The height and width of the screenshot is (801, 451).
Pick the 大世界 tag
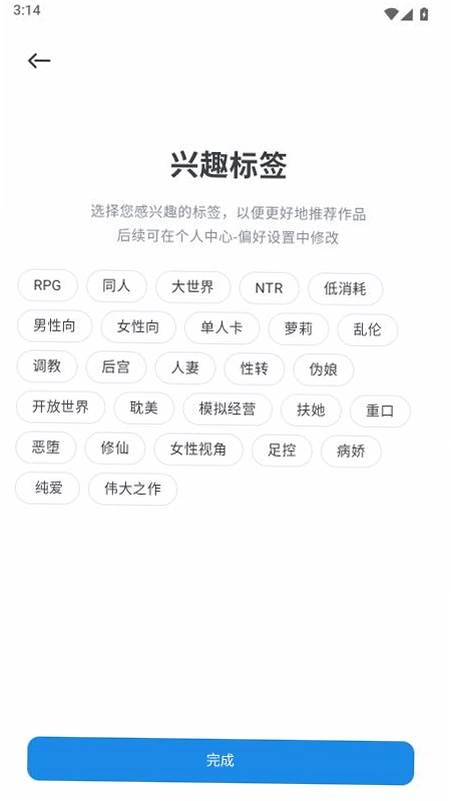[x=193, y=287]
